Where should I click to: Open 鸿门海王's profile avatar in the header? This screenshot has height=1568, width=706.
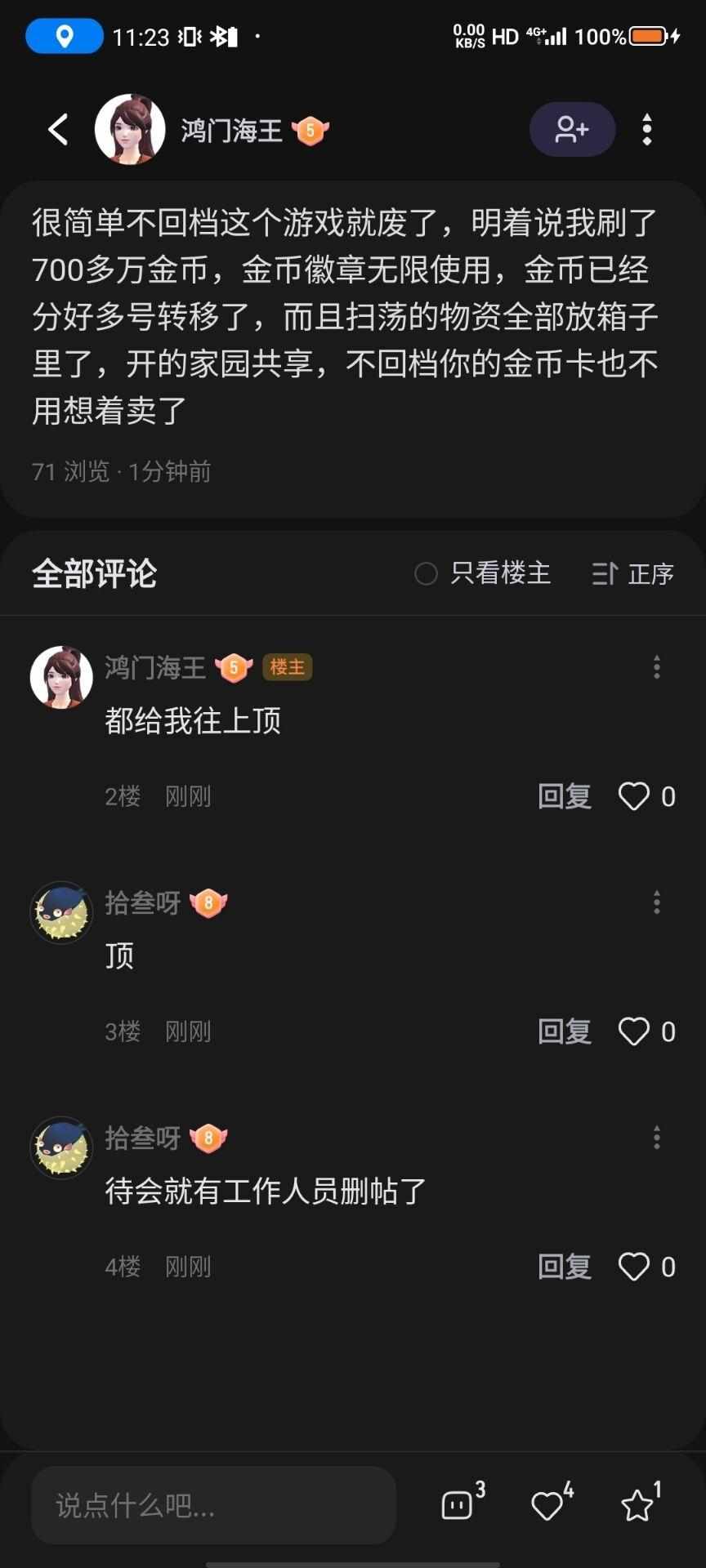(129, 130)
